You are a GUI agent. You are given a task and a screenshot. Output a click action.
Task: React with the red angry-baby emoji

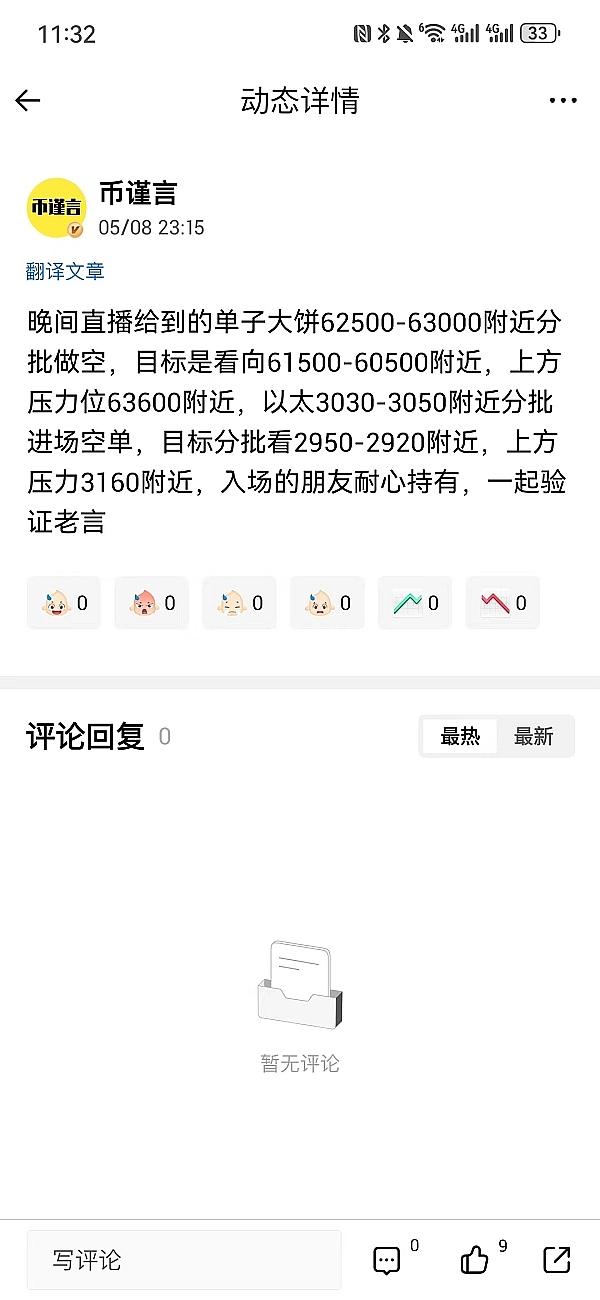point(151,603)
